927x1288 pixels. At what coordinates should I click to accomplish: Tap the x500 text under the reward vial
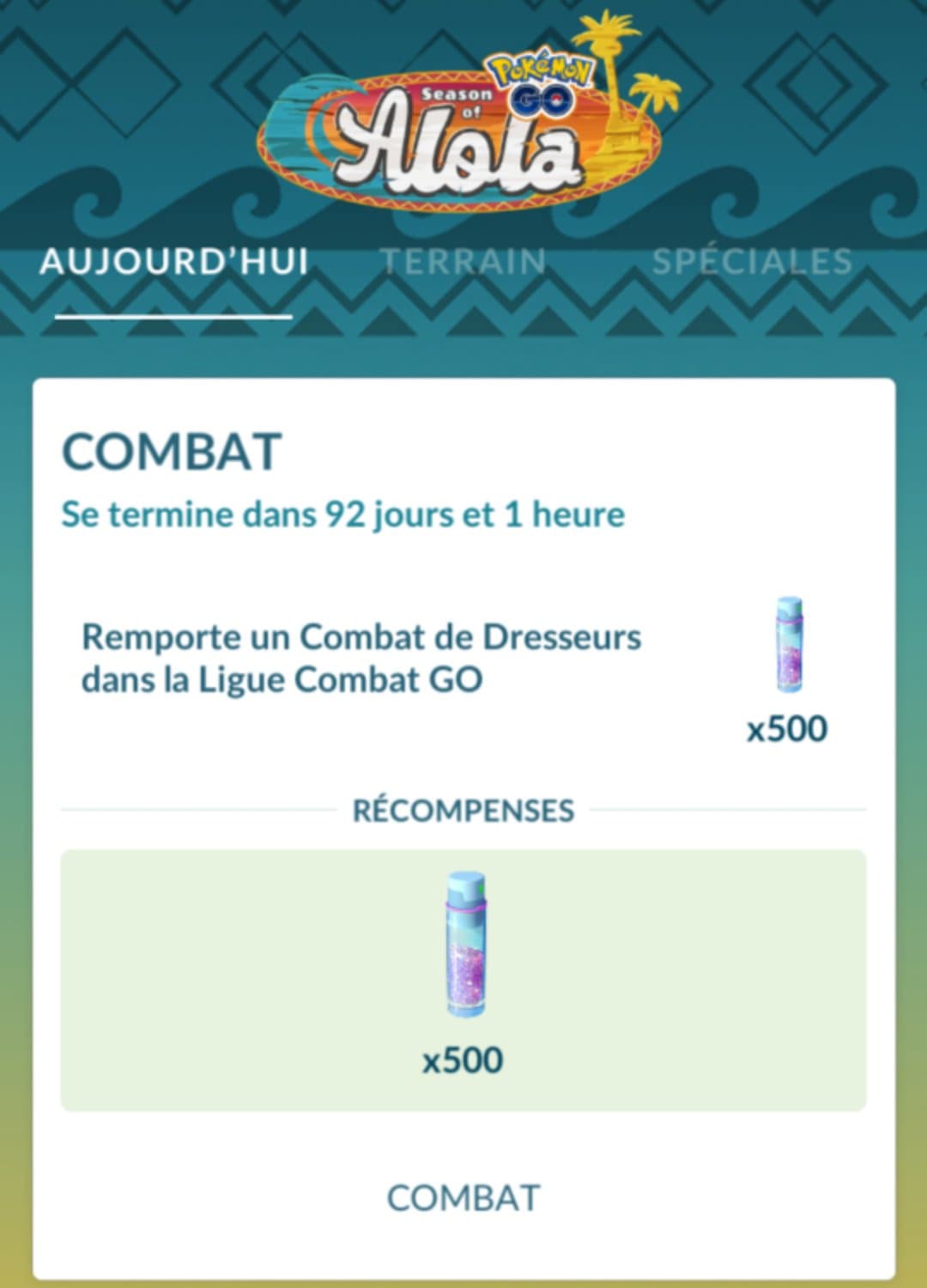[x=463, y=1060]
